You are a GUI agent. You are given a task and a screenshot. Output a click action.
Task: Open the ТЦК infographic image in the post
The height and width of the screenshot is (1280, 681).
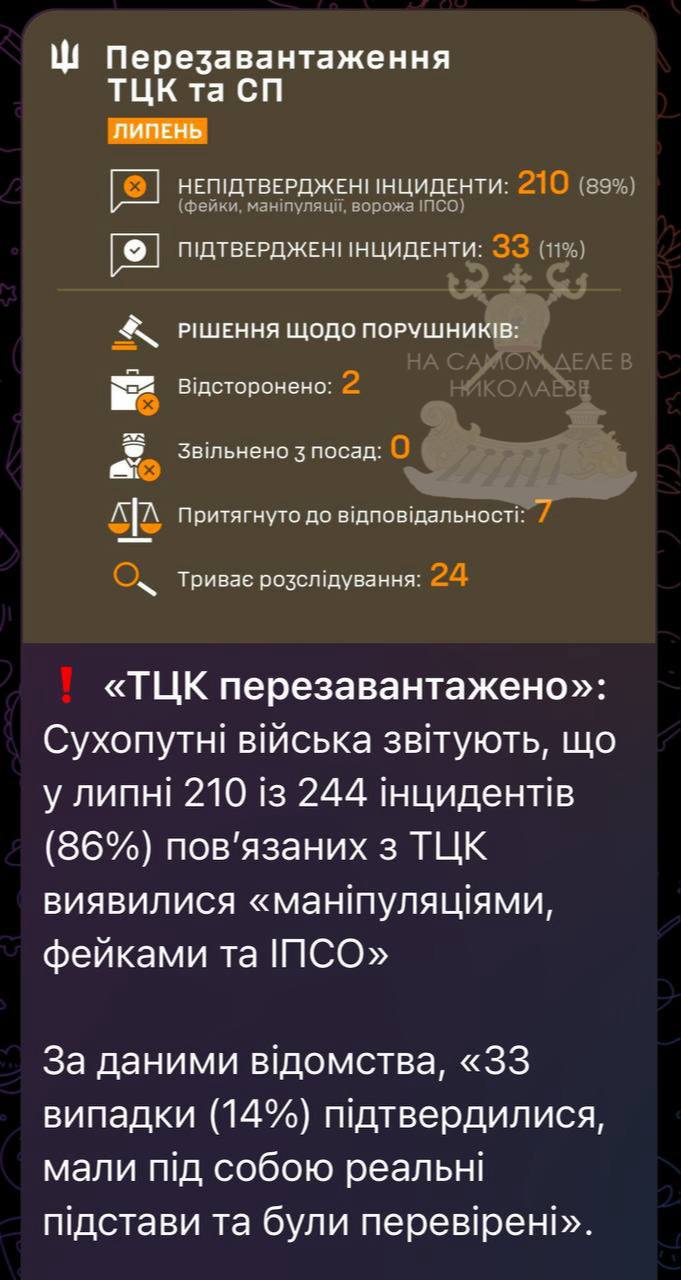coord(340,325)
